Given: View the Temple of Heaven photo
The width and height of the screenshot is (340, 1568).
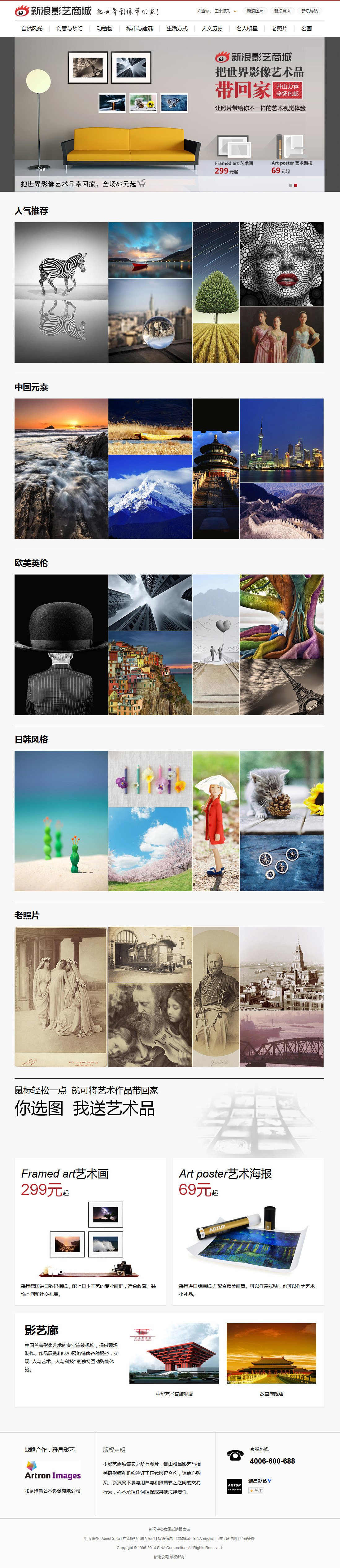Looking at the screenshot, I should click(x=215, y=468).
